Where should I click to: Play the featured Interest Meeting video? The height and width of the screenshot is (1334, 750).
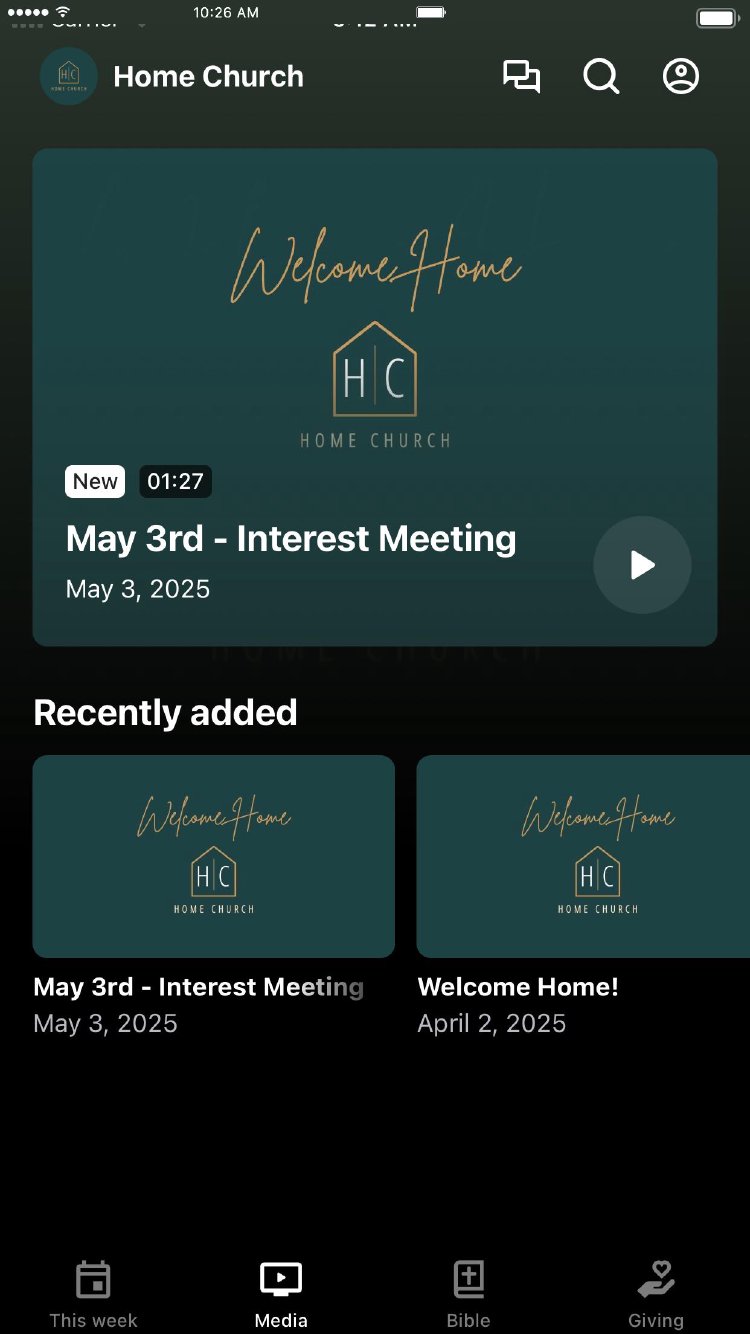click(642, 565)
